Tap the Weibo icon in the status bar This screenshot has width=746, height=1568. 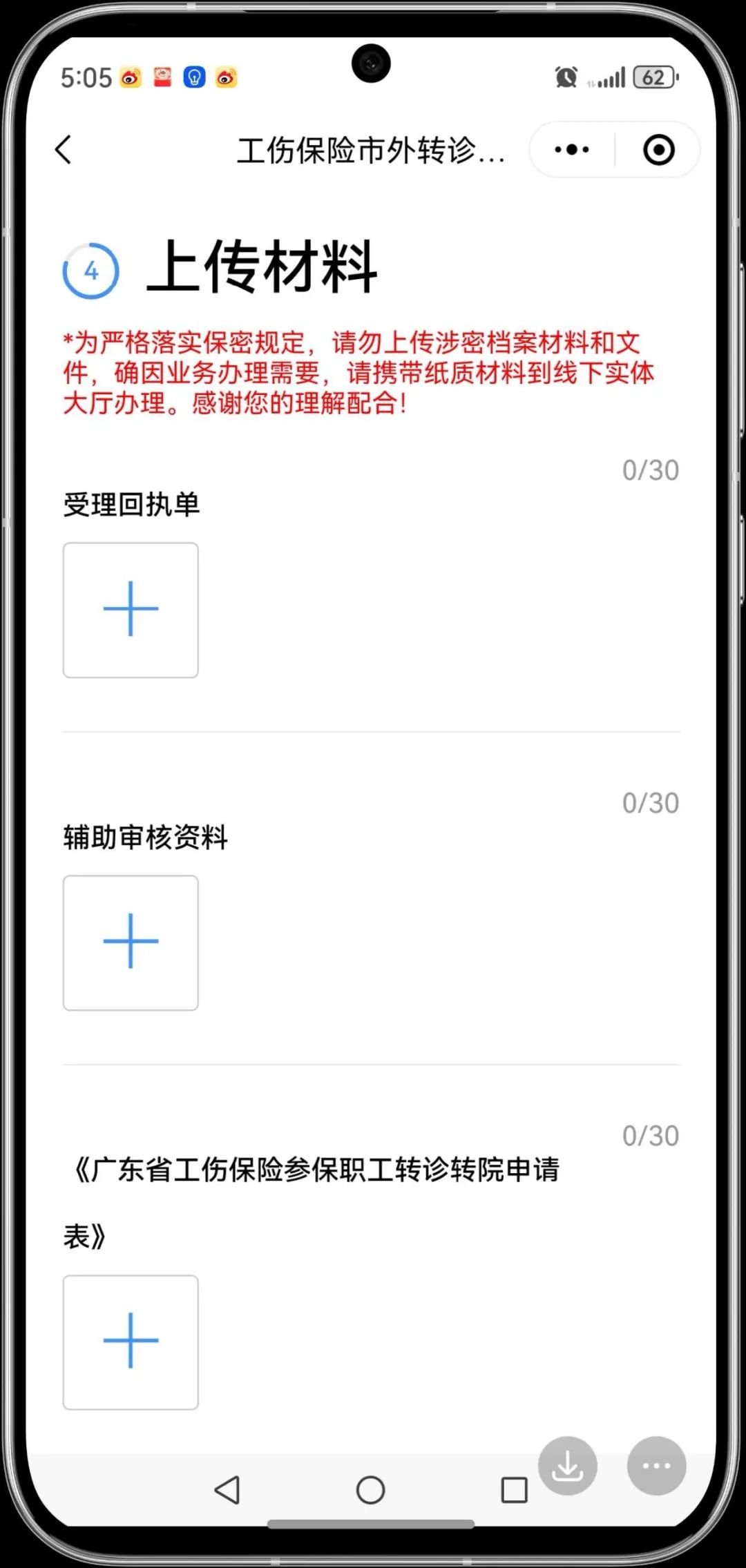click(131, 77)
